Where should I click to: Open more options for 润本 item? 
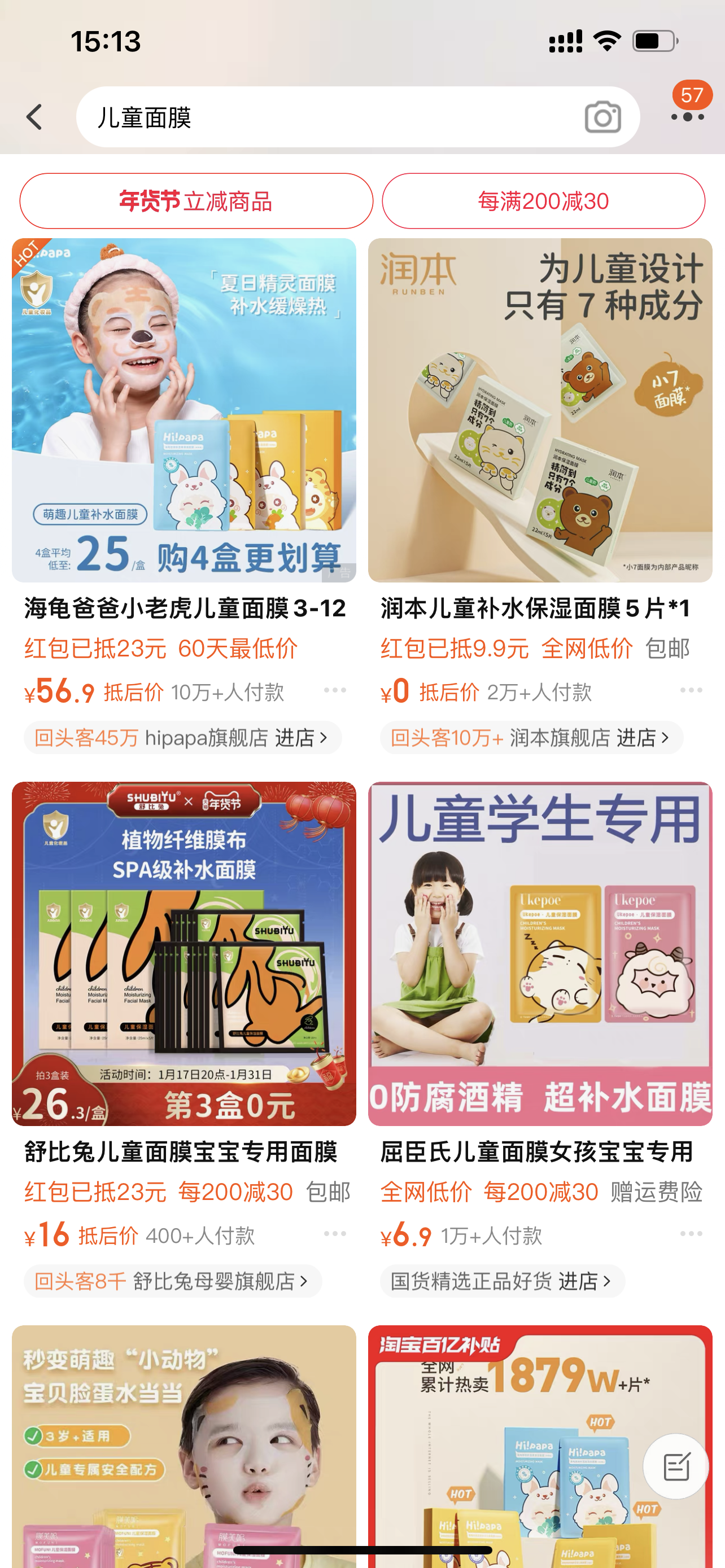(691, 690)
